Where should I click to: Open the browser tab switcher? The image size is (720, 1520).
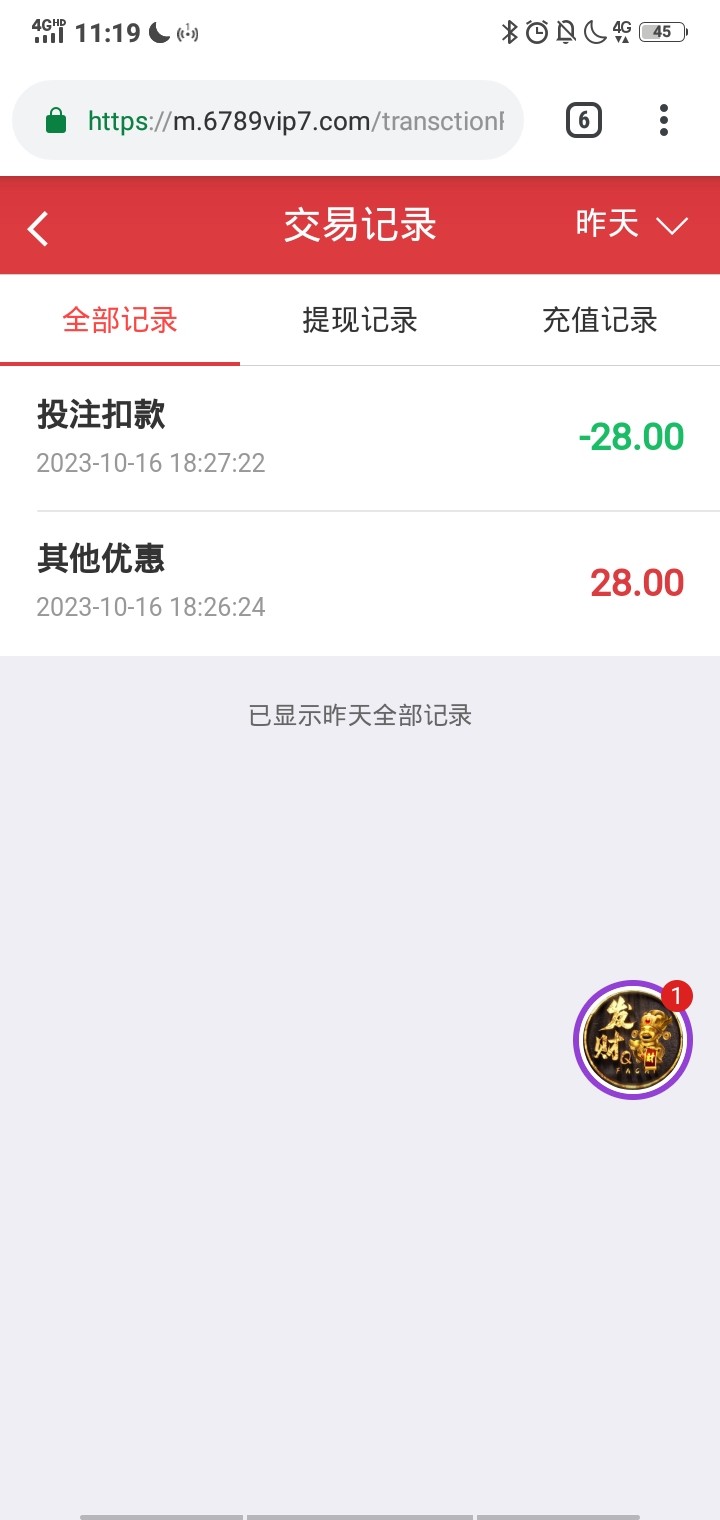(x=584, y=121)
